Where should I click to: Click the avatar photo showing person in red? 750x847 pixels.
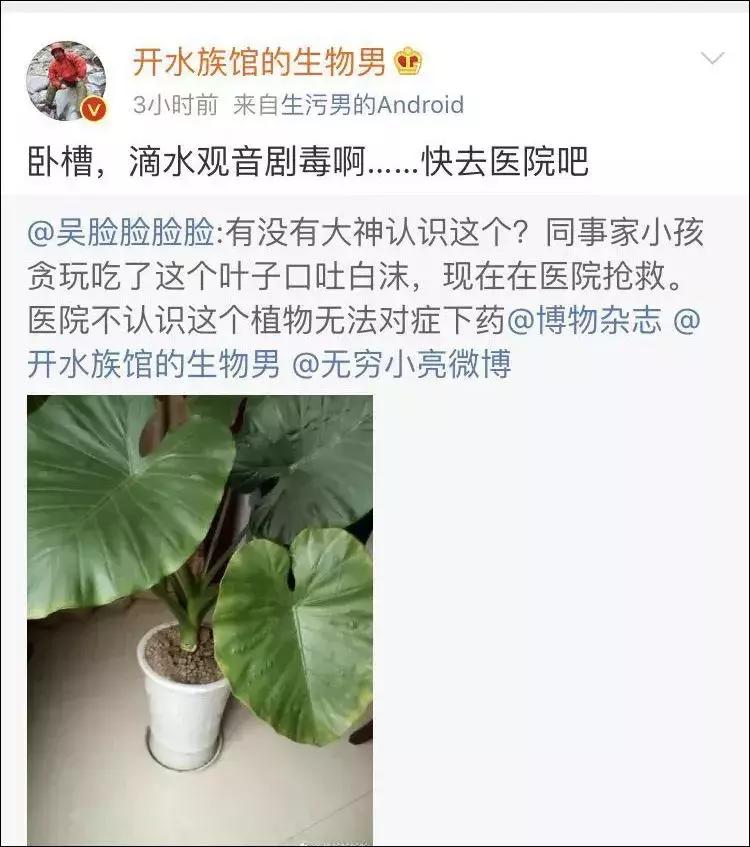coord(66,72)
